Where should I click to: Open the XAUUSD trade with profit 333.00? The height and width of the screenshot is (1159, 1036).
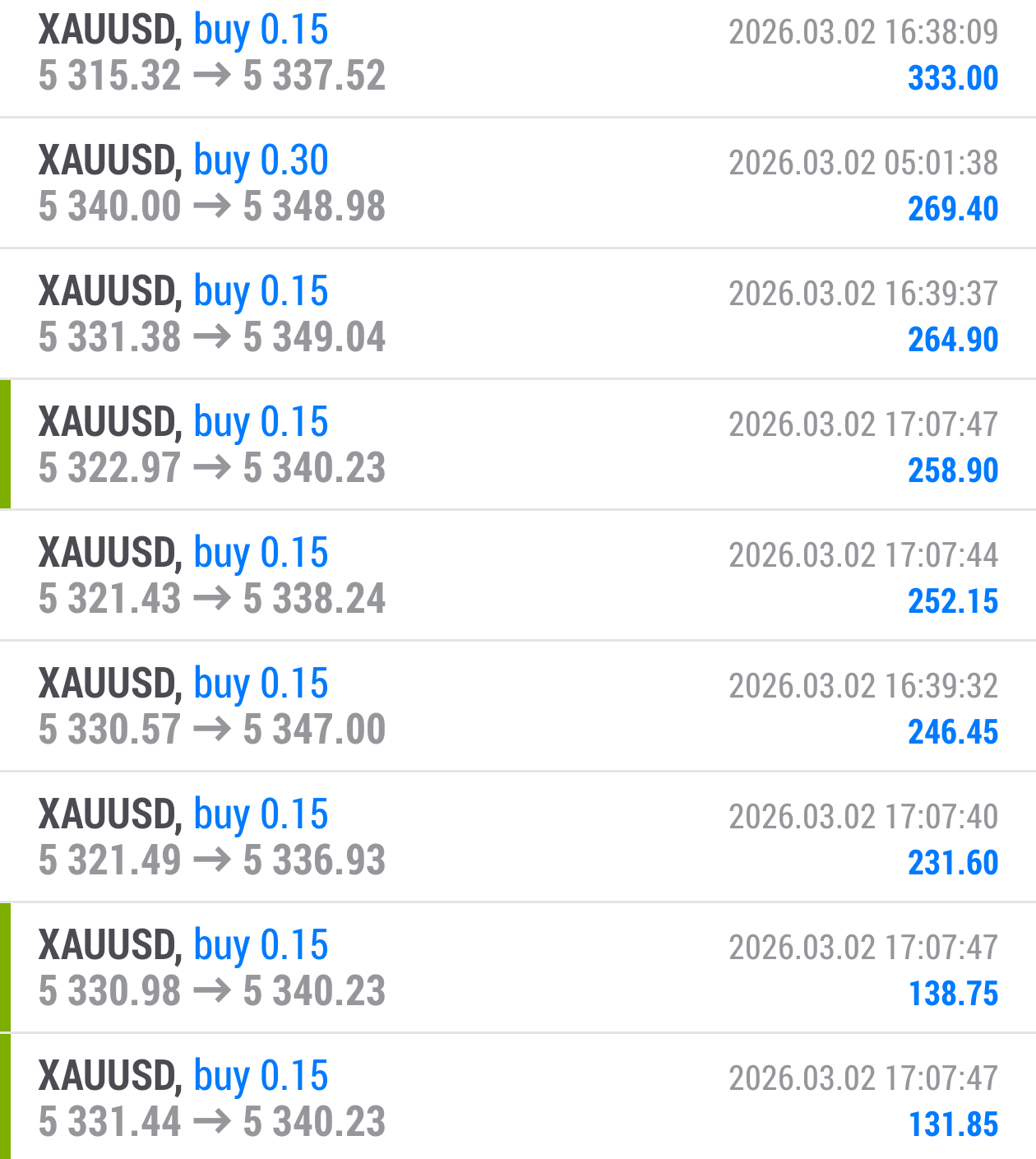(518, 53)
